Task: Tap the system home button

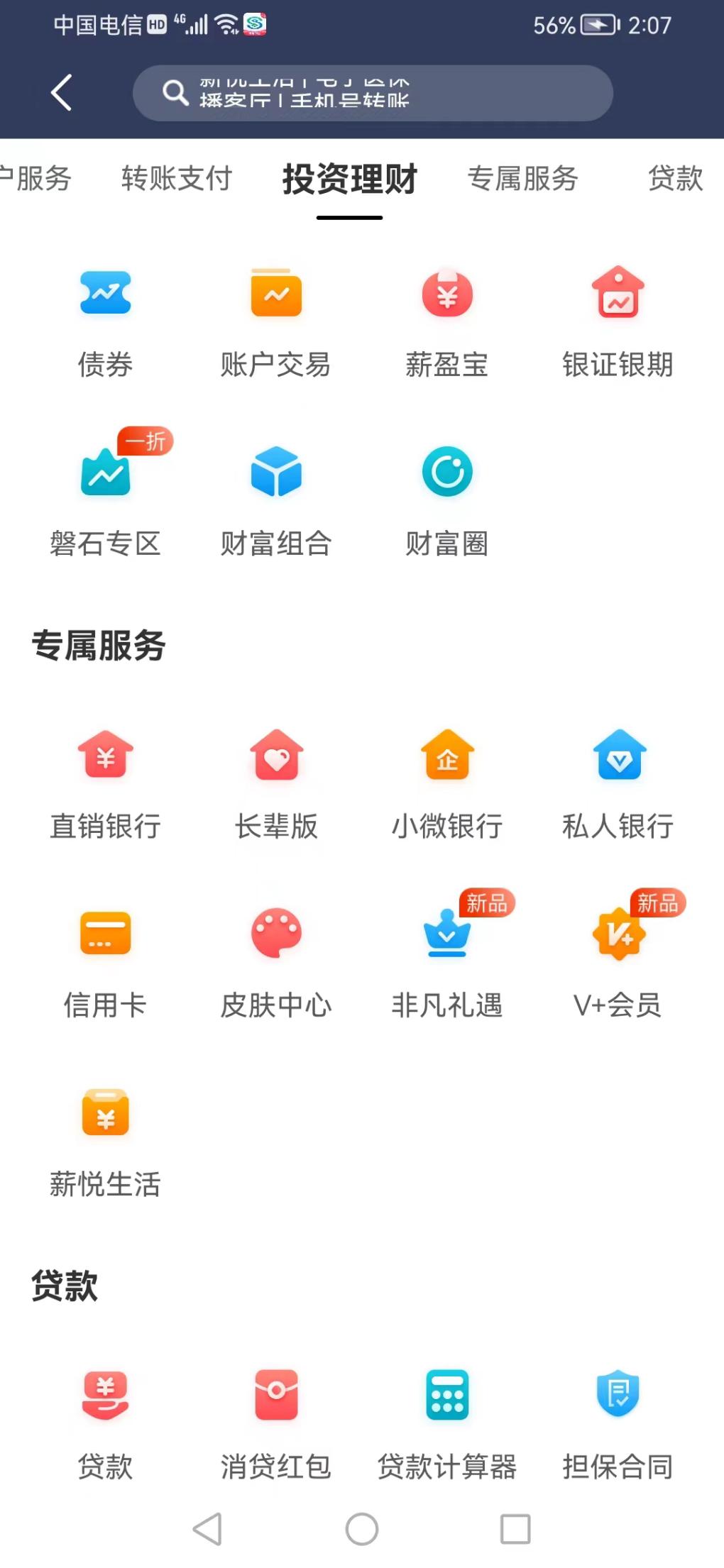Action: [x=362, y=1529]
